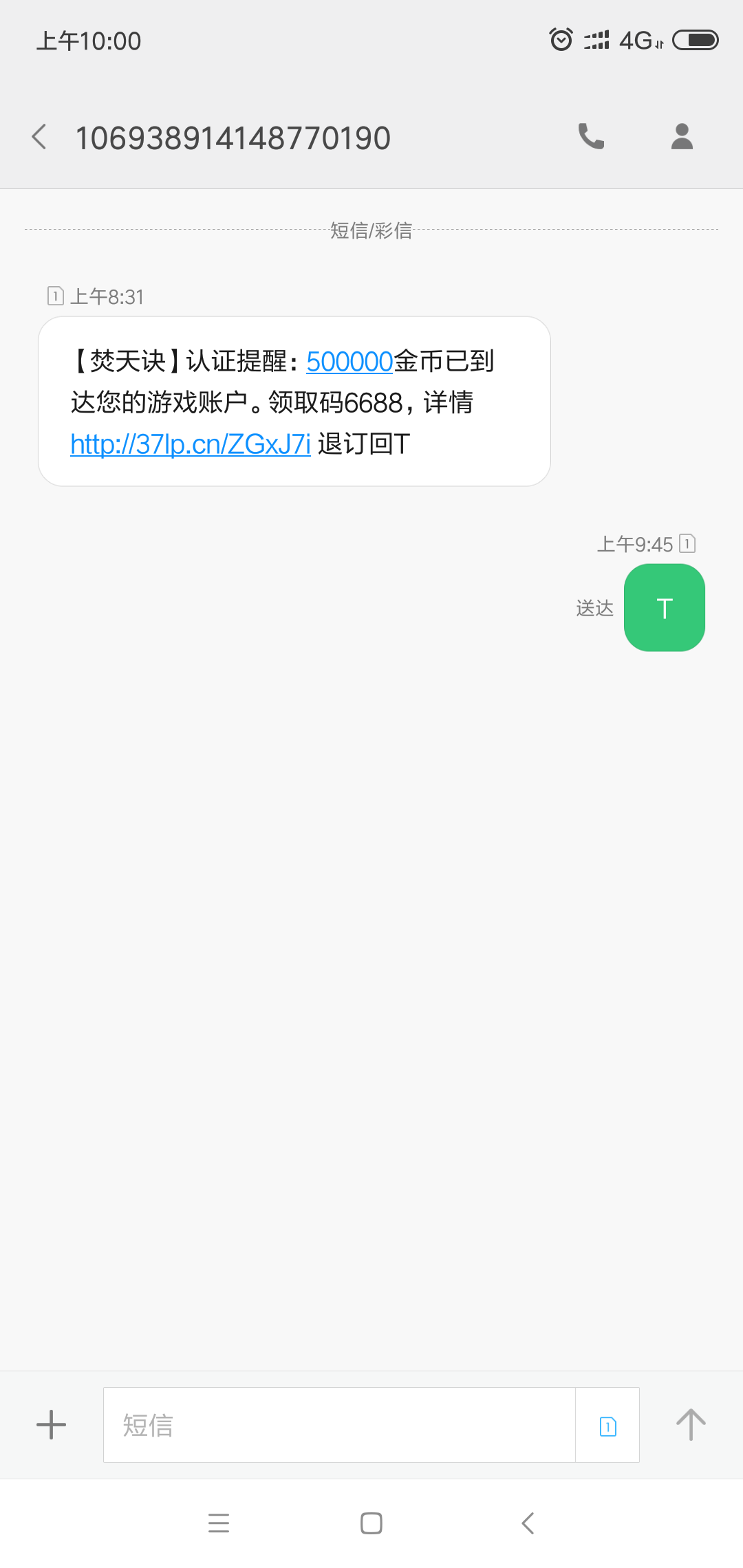Screen dimensions: 743x1568
Task: Open recent apps from the navigation bar
Action: pos(219,1523)
